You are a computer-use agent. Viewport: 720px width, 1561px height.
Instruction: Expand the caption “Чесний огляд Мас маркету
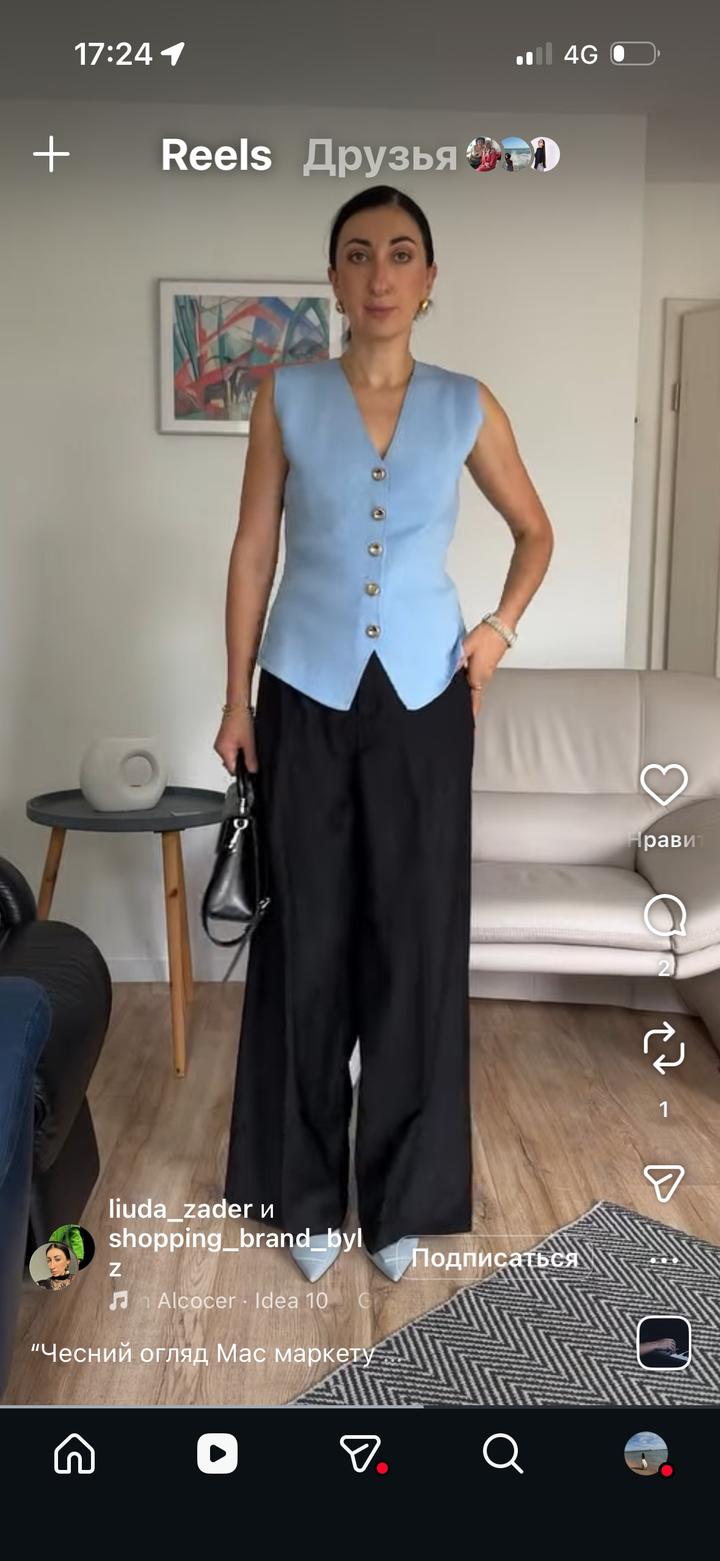pyautogui.click(x=216, y=1354)
